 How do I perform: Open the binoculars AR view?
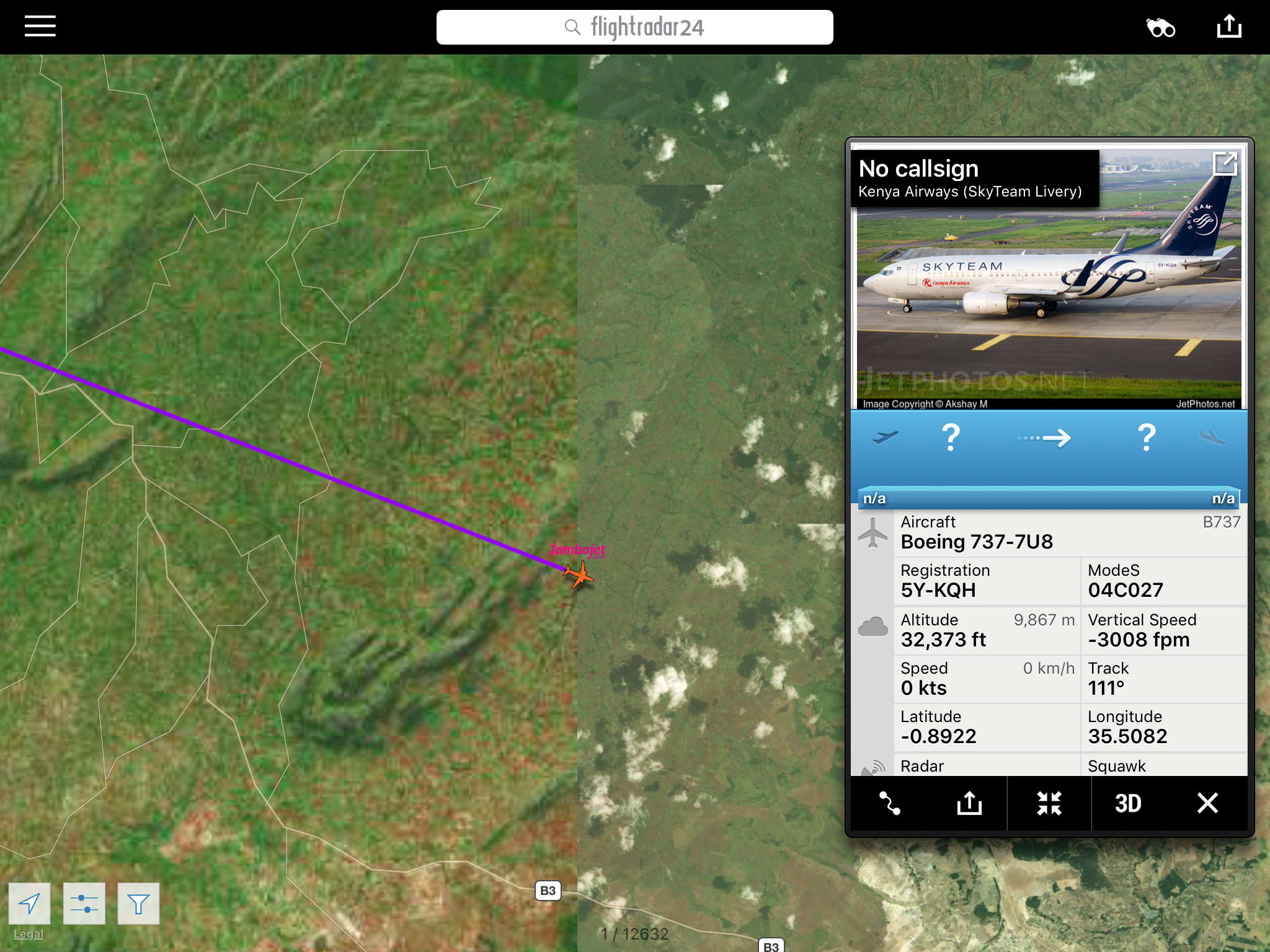coord(1160,28)
